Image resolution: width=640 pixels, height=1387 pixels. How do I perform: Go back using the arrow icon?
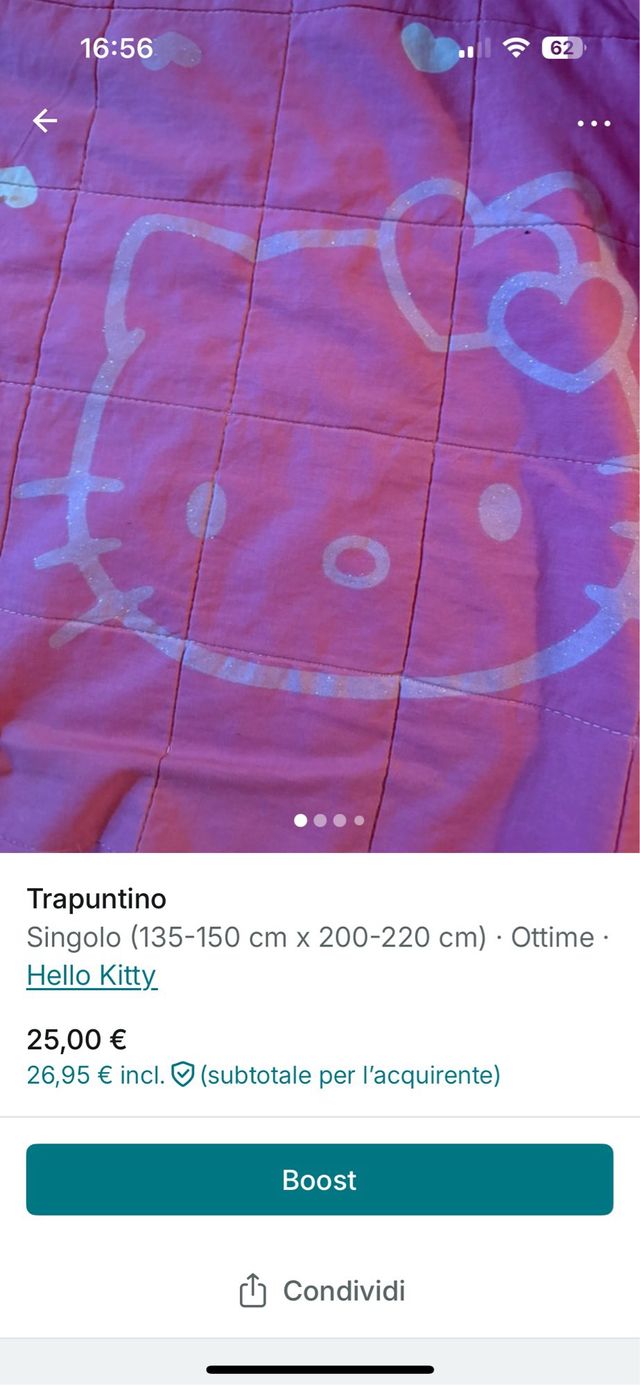tap(45, 121)
